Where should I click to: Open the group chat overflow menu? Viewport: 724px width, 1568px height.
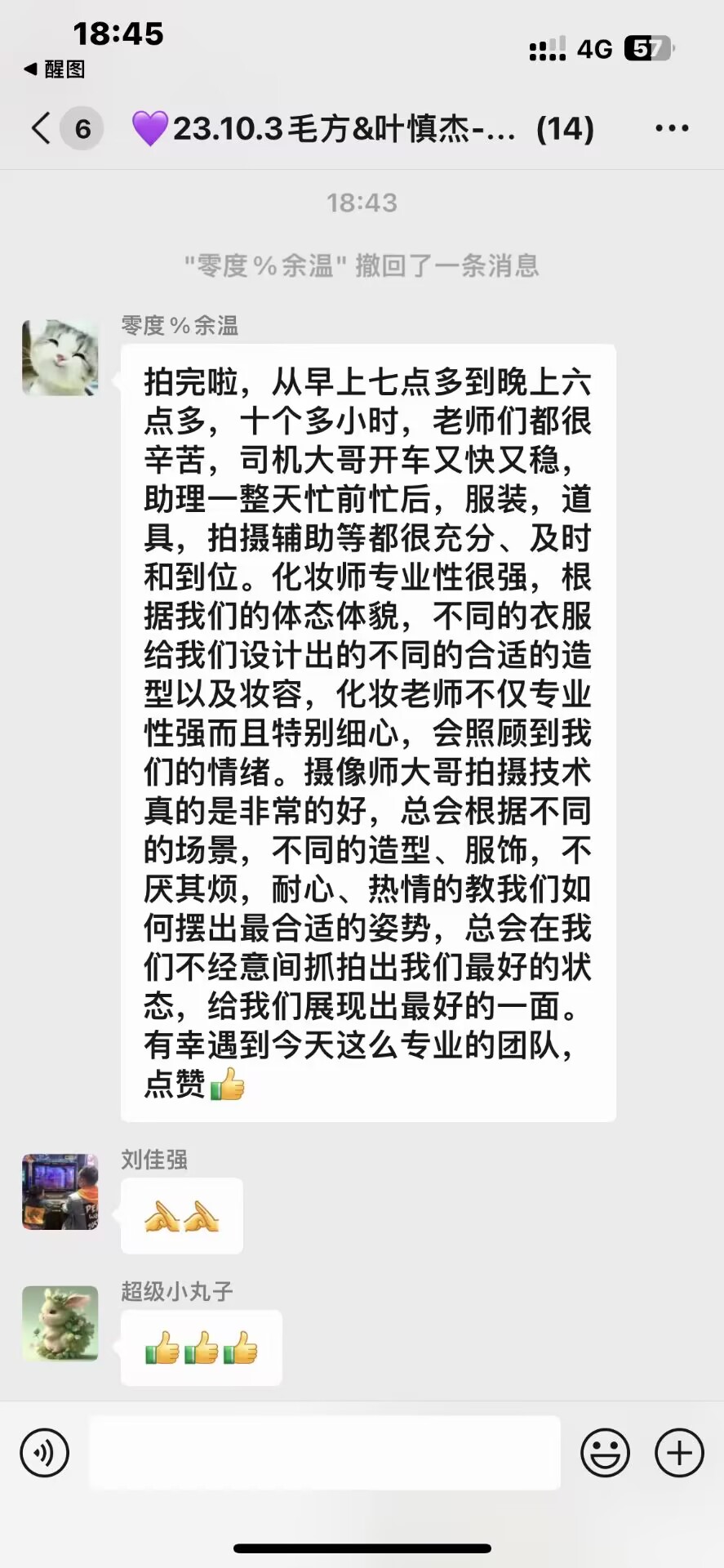point(672,128)
